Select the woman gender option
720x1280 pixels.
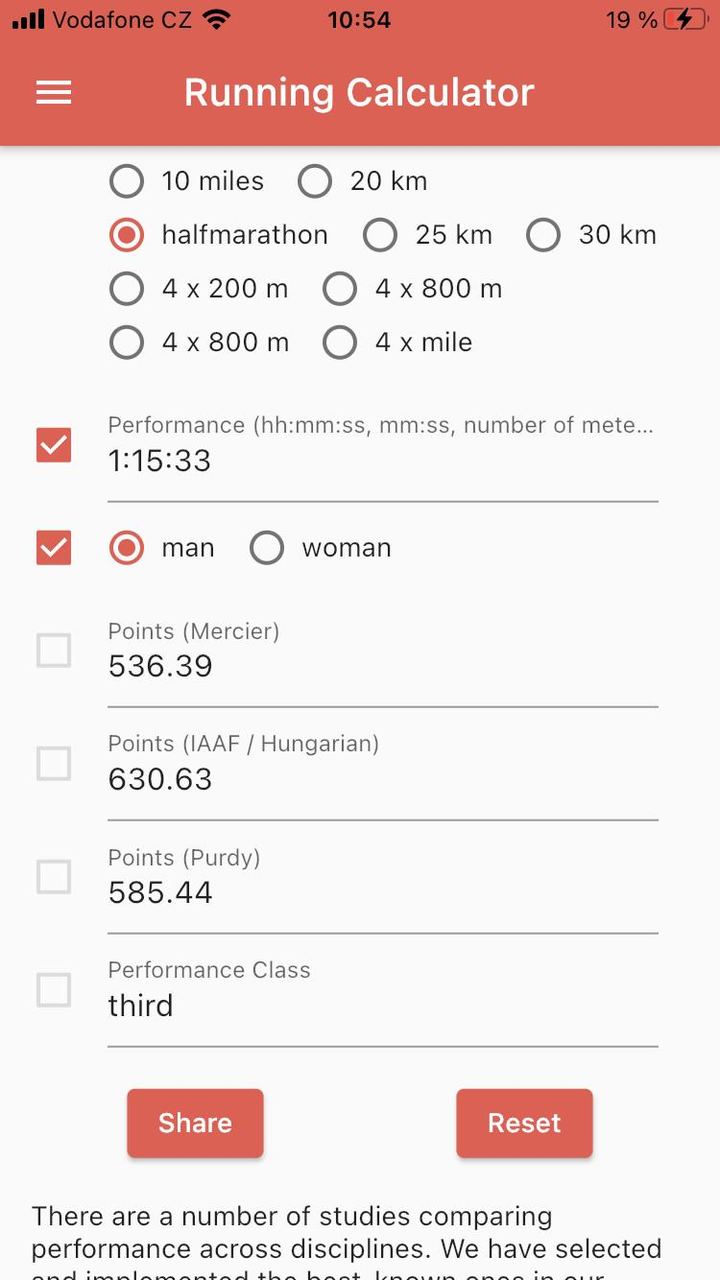click(x=266, y=548)
